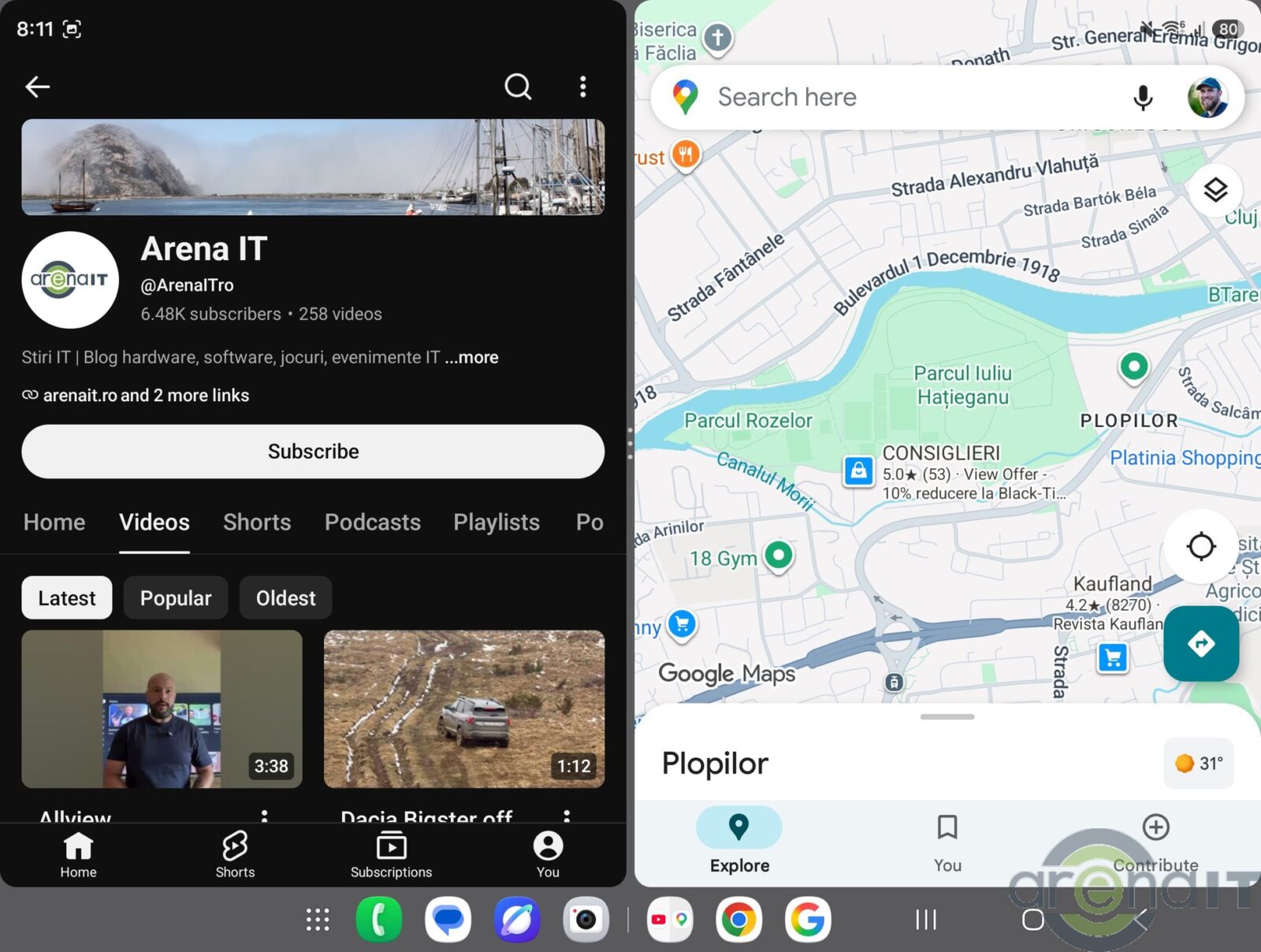This screenshot has width=1261, height=952.
Task: Search within the YouTube channel
Action: 518,87
